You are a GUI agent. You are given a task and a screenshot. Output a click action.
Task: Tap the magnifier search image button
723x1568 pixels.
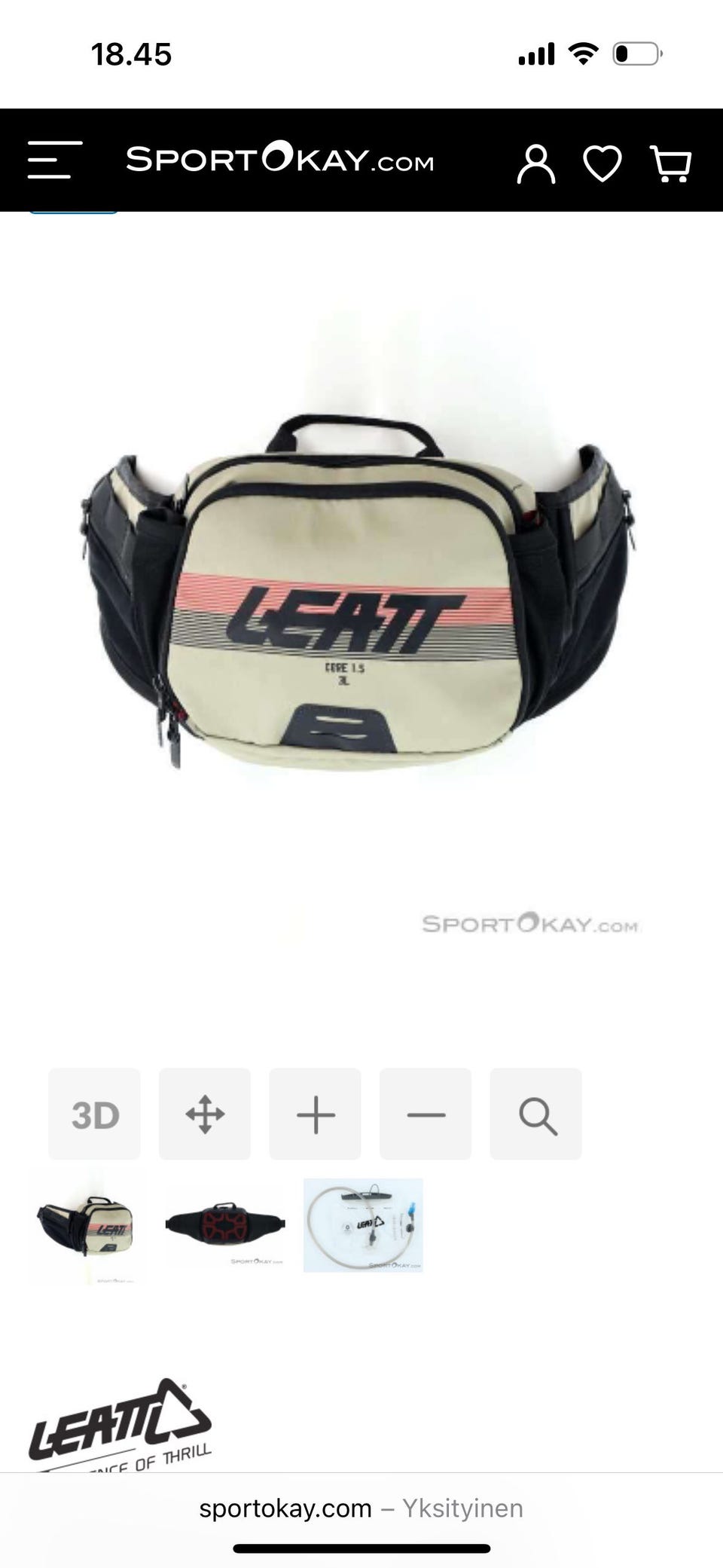(x=536, y=1114)
